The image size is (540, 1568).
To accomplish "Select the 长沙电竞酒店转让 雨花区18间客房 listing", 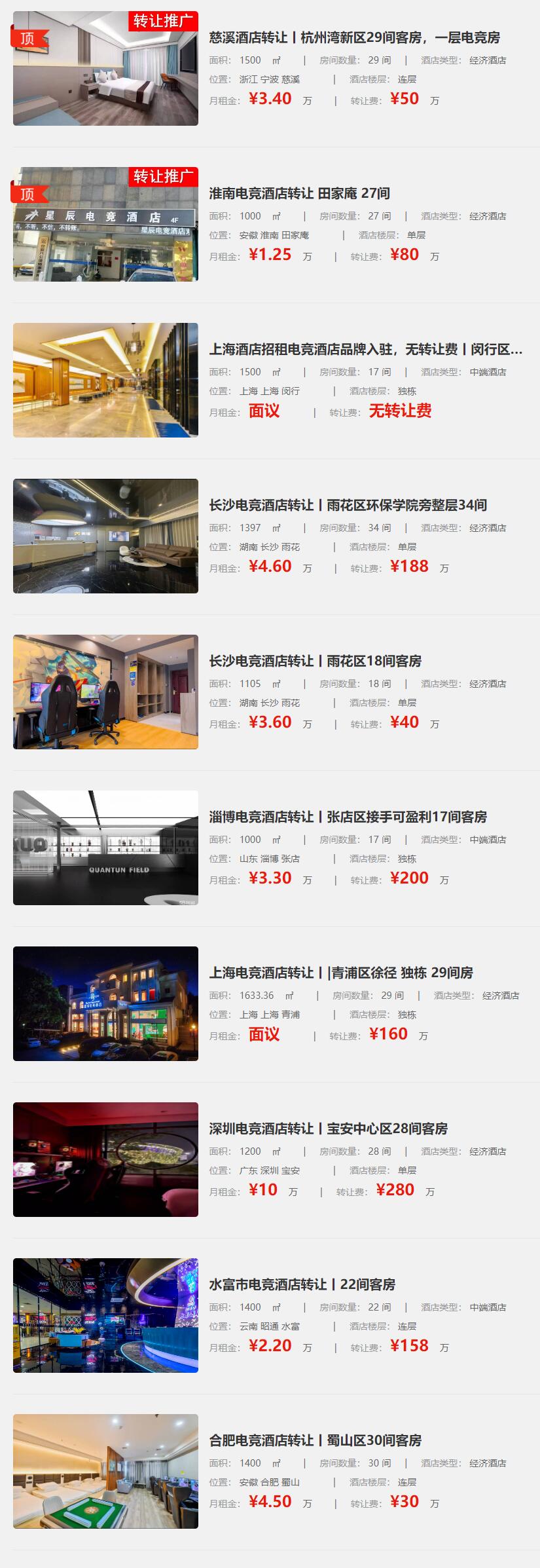I will [315, 662].
